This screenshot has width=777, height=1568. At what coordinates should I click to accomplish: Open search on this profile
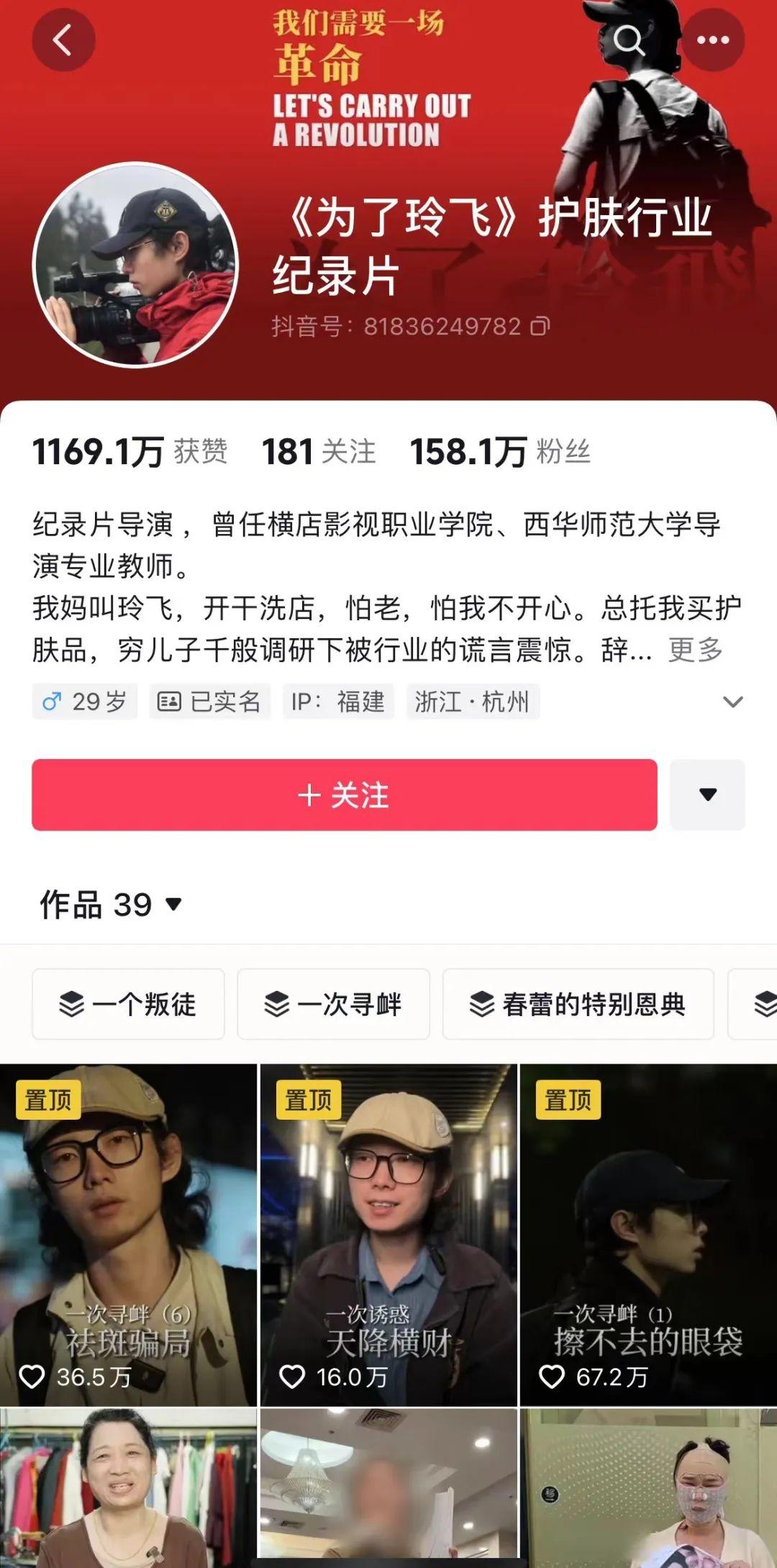(x=628, y=41)
